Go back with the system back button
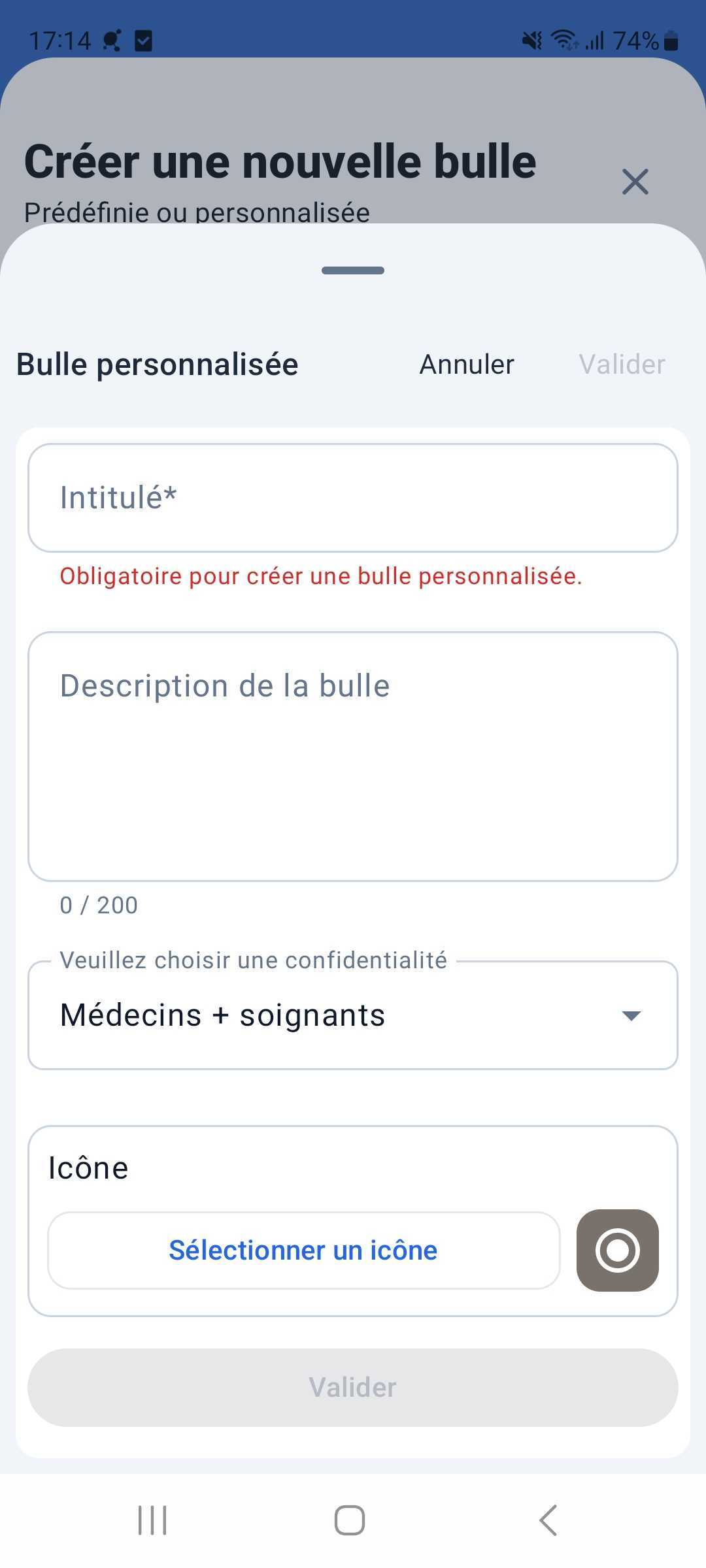 [548, 1520]
